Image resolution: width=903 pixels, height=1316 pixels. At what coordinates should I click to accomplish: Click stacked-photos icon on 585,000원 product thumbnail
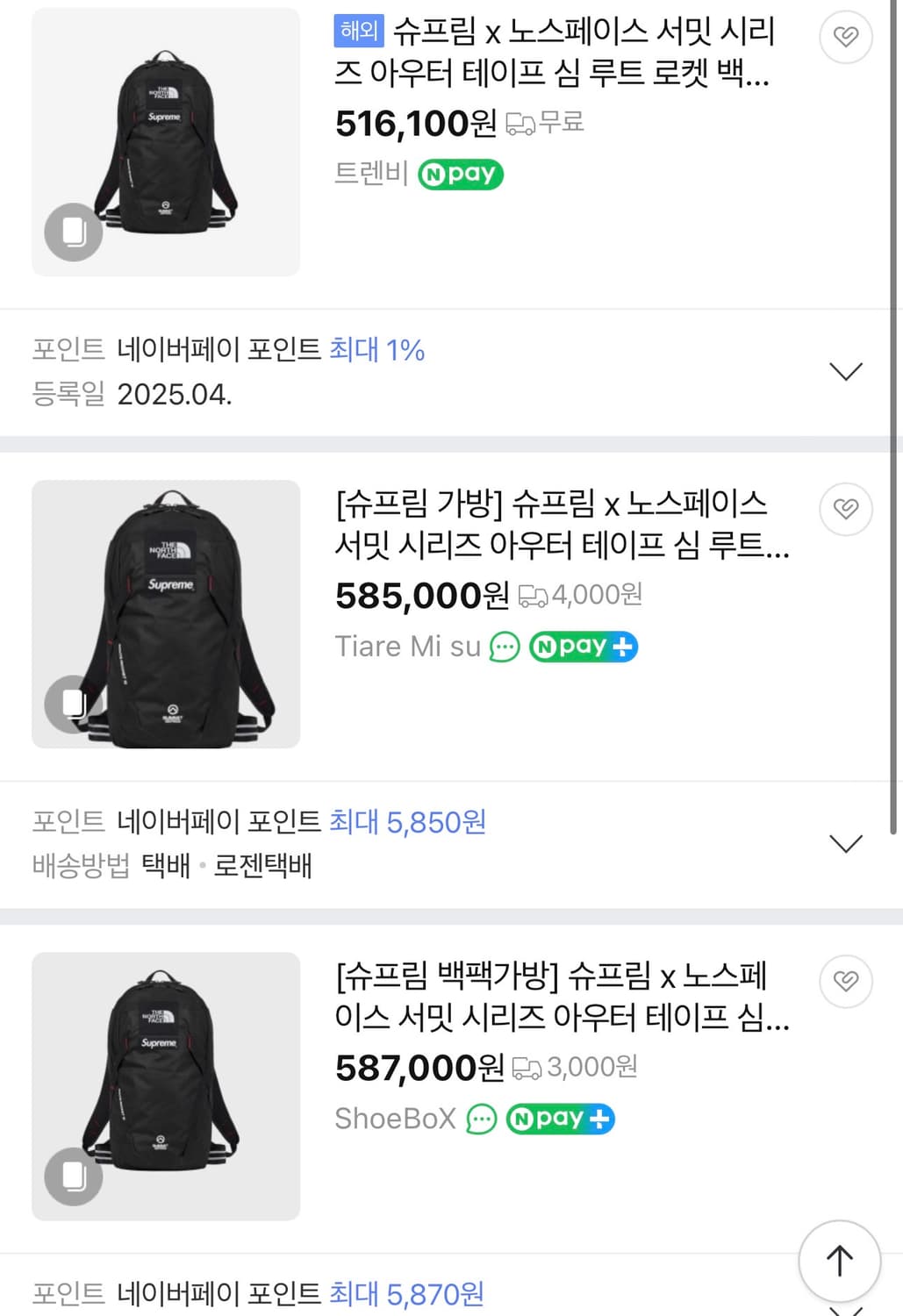pos(73,704)
